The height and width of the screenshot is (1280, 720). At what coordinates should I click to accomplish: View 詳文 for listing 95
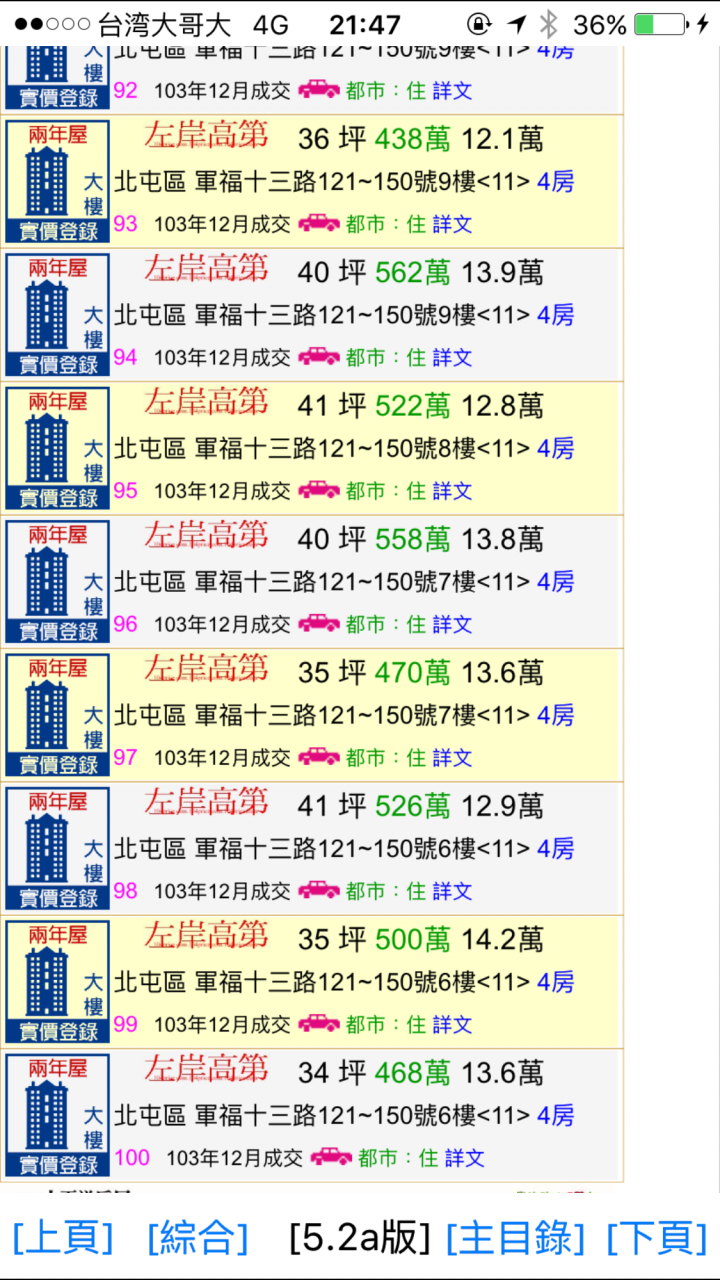(452, 491)
